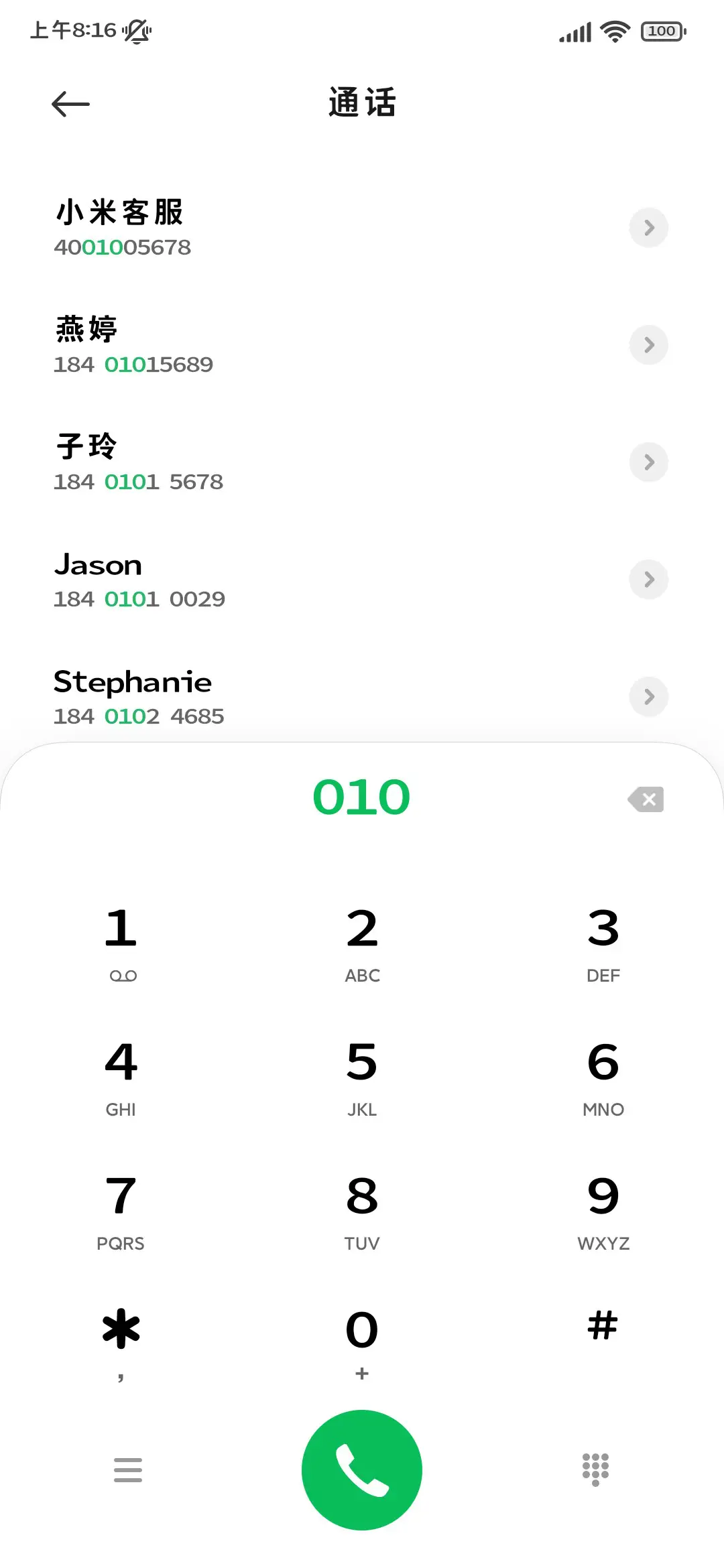
Task: Delete last digit with backspace icon
Action: [646, 799]
